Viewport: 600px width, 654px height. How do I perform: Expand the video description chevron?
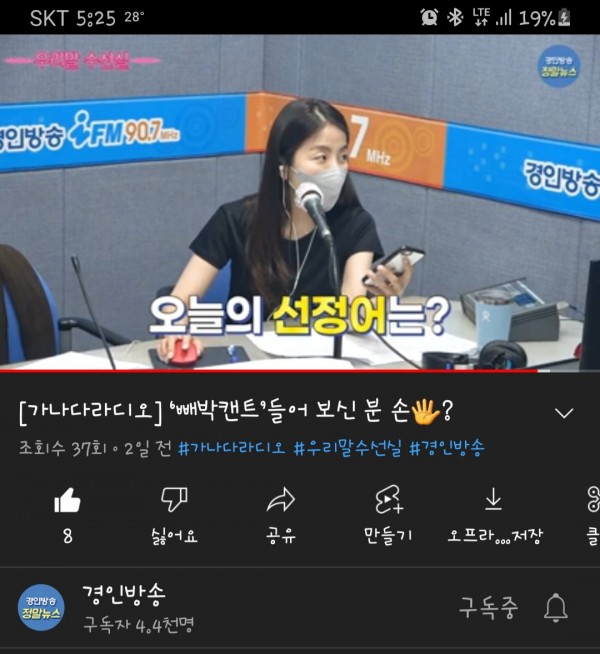point(564,413)
